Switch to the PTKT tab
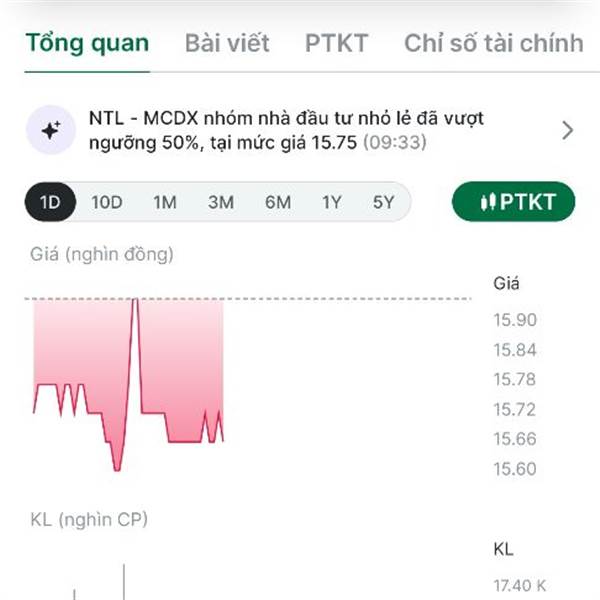The width and height of the screenshot is (600, 600). (337, 43)
